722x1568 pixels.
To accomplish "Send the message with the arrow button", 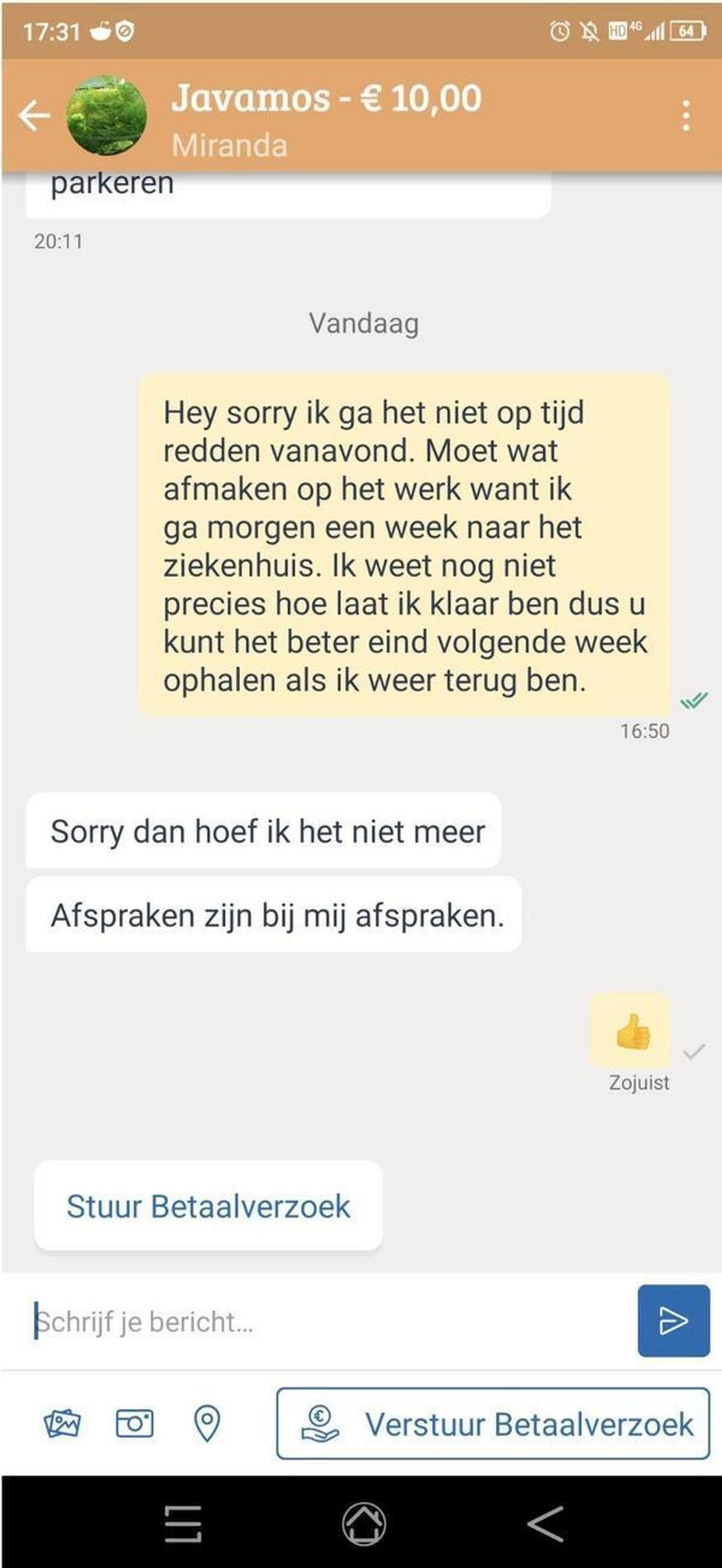I will point(673,1321).
